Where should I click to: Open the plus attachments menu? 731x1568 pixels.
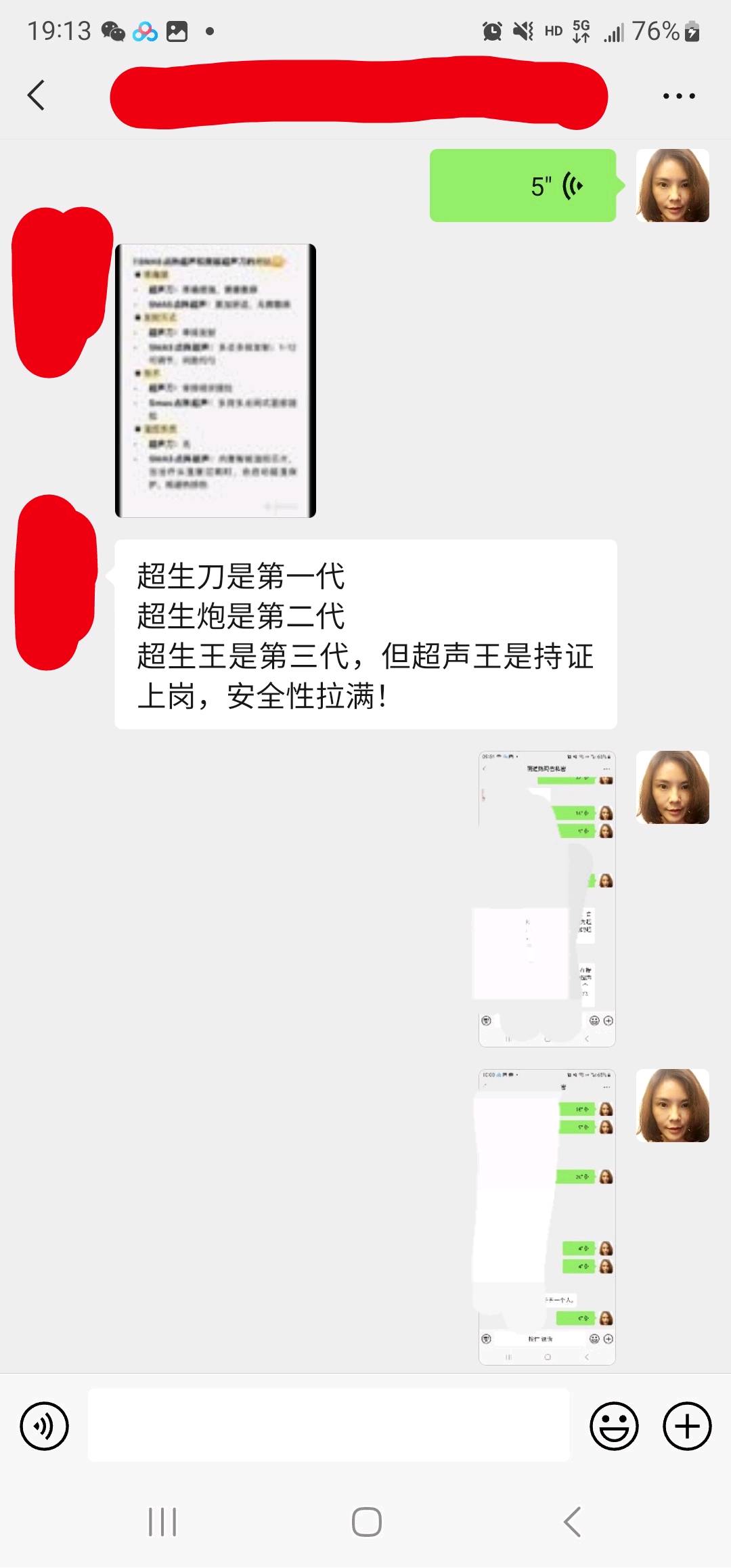(x=686, y=1426)
